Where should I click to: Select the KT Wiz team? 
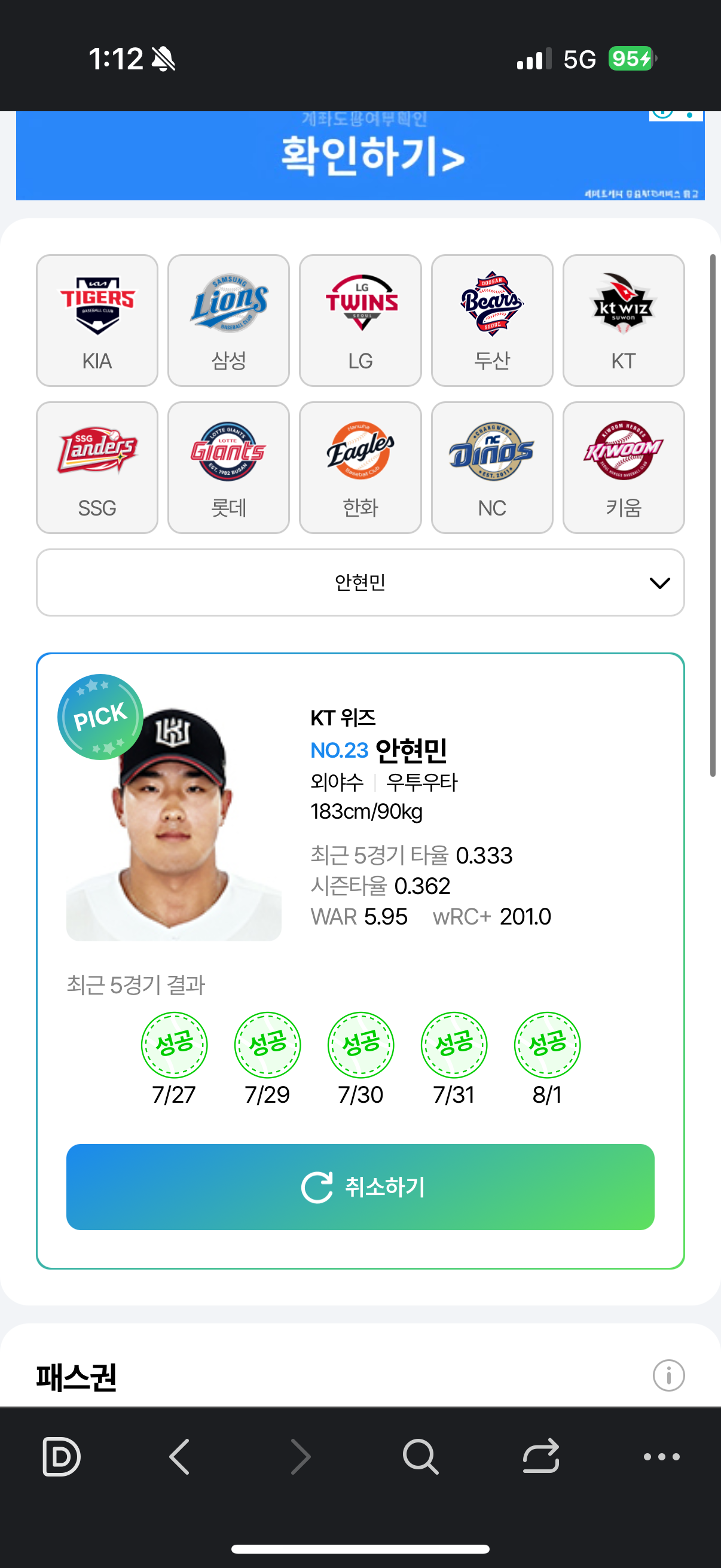623,320
